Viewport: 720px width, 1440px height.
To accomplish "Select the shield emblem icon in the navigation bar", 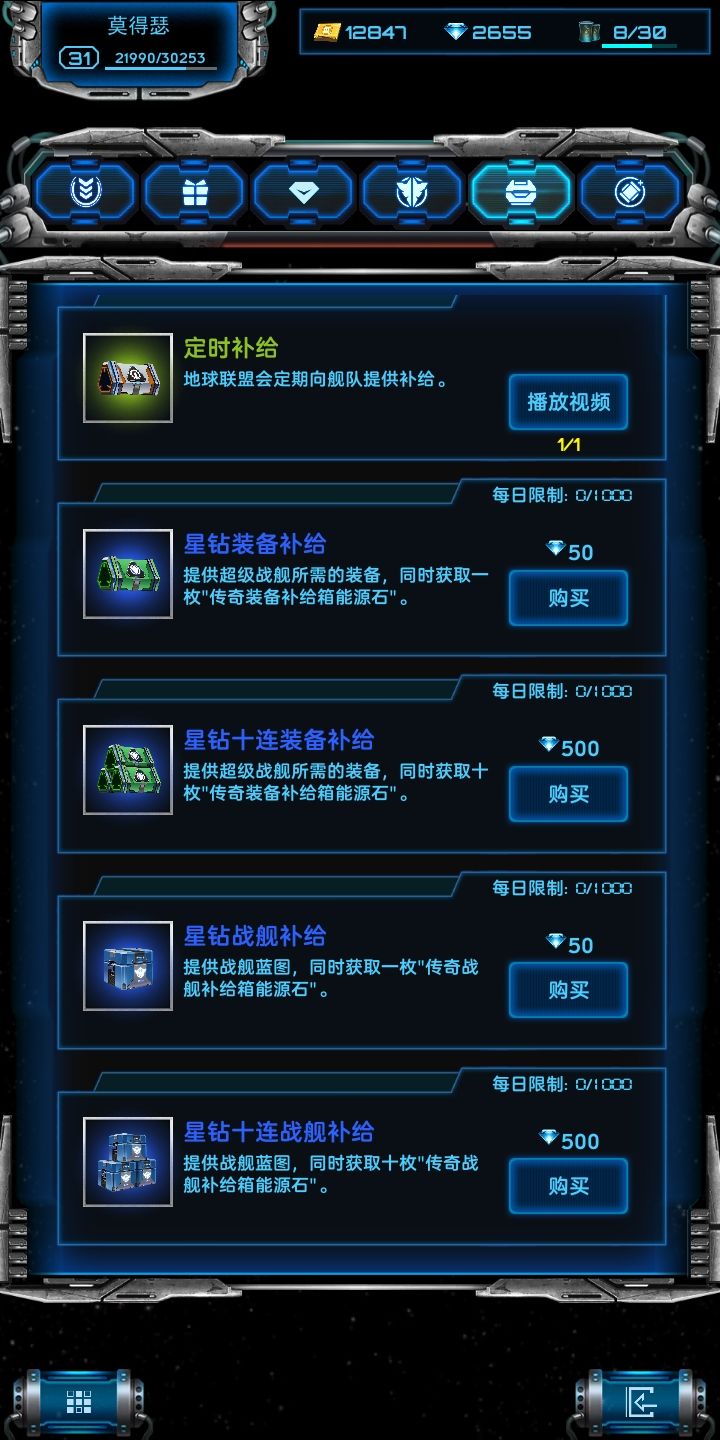I will (412, 192).
